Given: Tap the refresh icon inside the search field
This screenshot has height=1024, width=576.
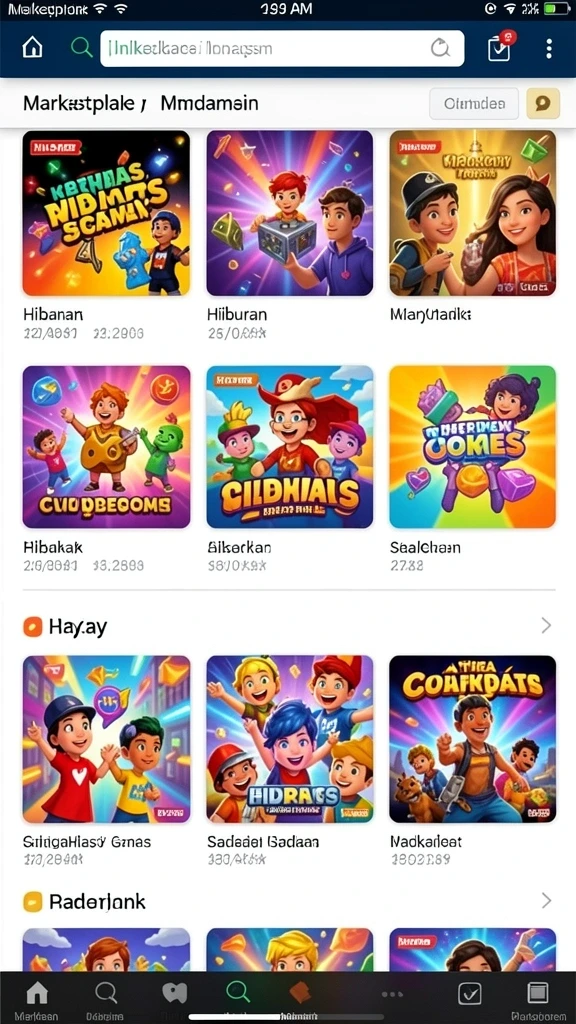Looking at the screenshot, I should click(x=441, y=48).
